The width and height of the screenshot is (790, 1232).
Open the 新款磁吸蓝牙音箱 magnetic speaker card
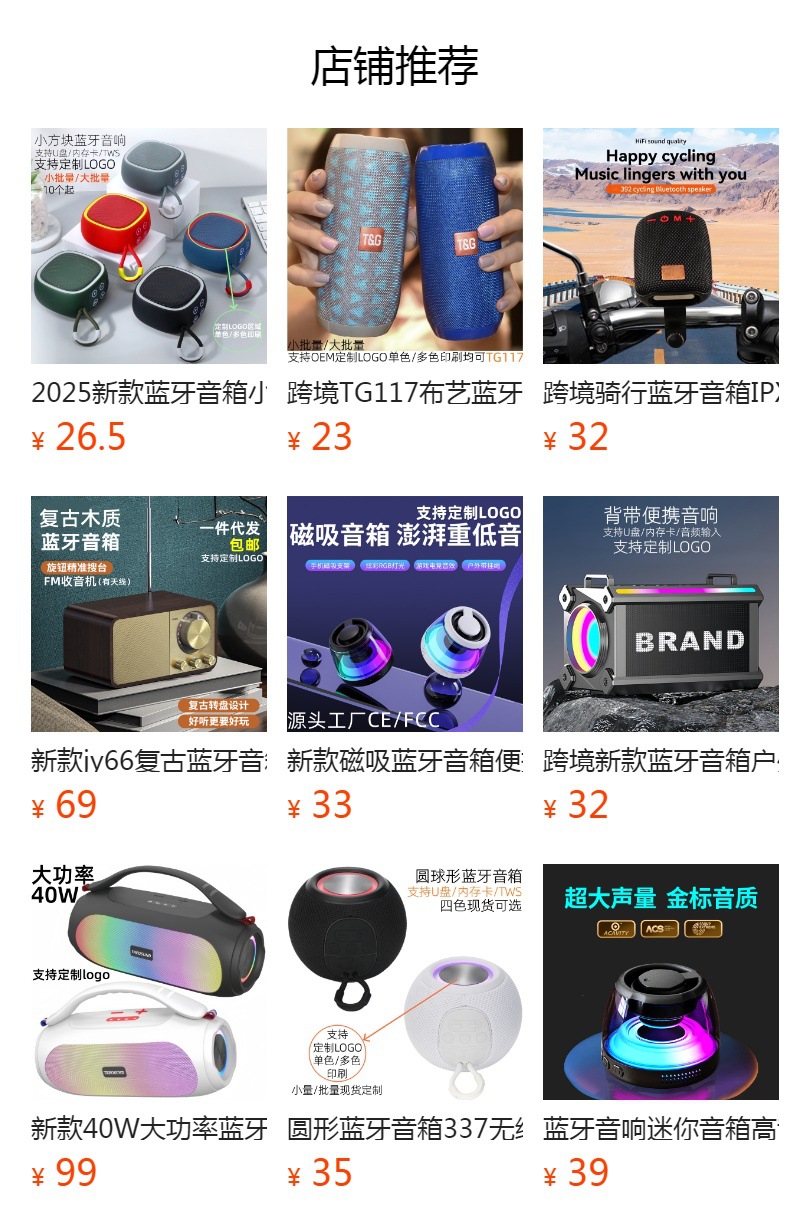point(405,614)
